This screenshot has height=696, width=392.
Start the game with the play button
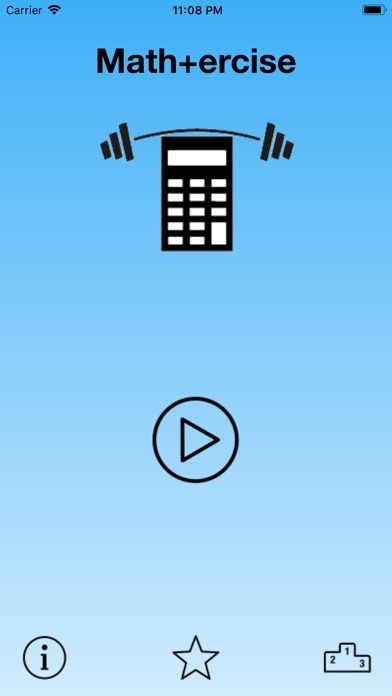(196, 439)
